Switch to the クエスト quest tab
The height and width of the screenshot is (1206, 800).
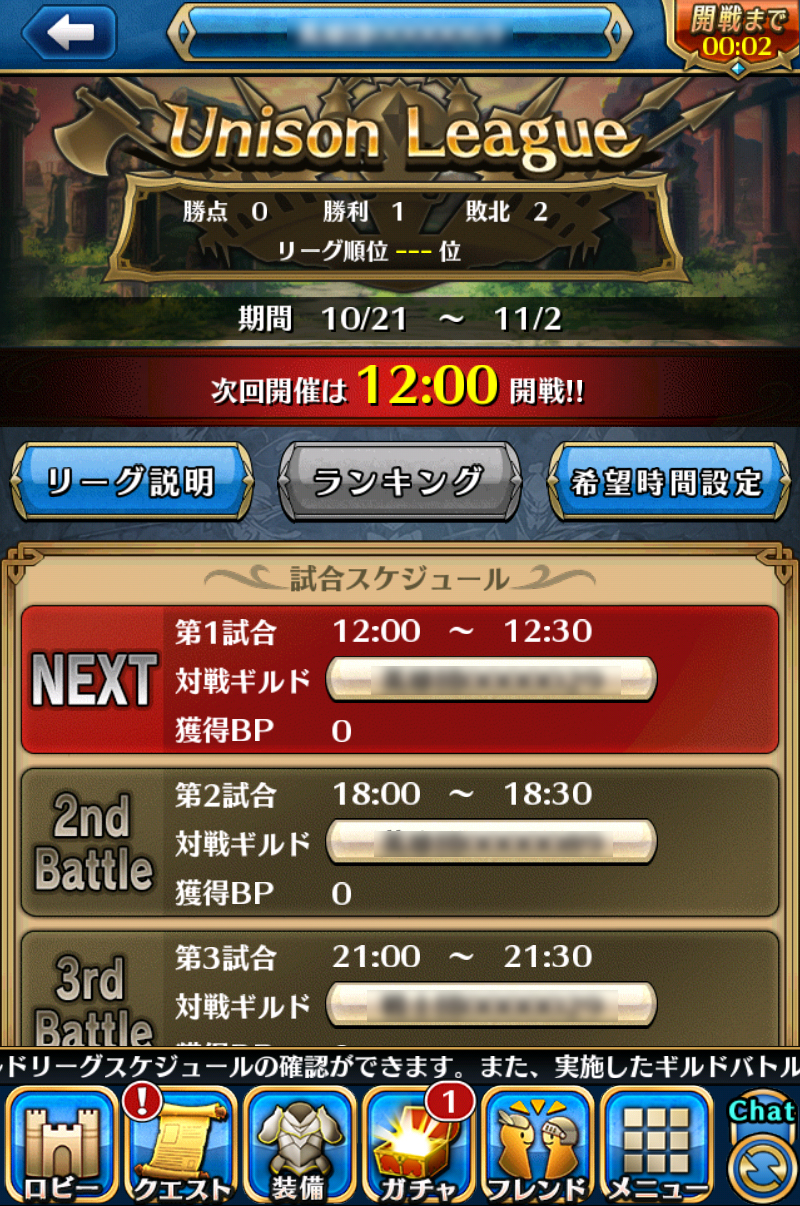click(x=180, y=1147)
